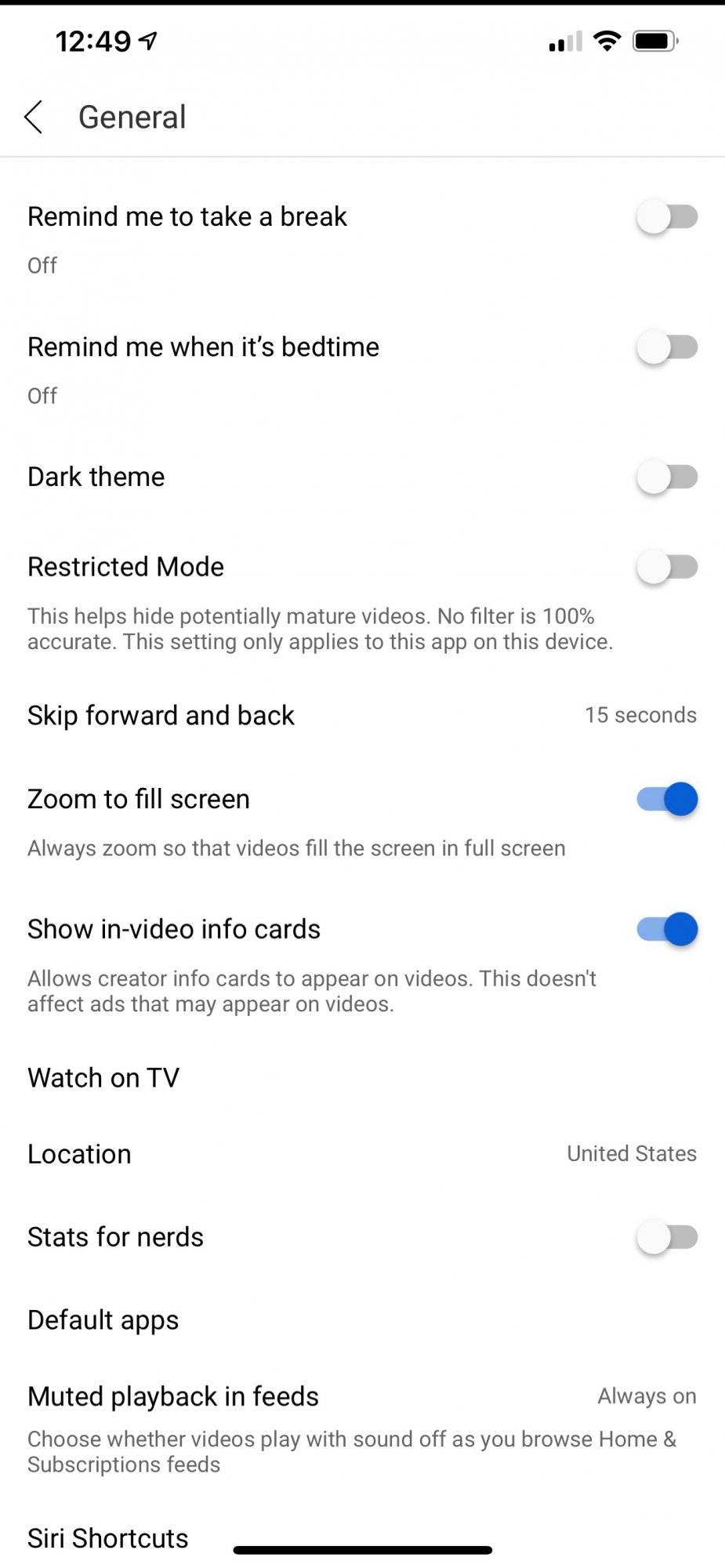Change the Location setting
725x1568 pixels.
361,1154
